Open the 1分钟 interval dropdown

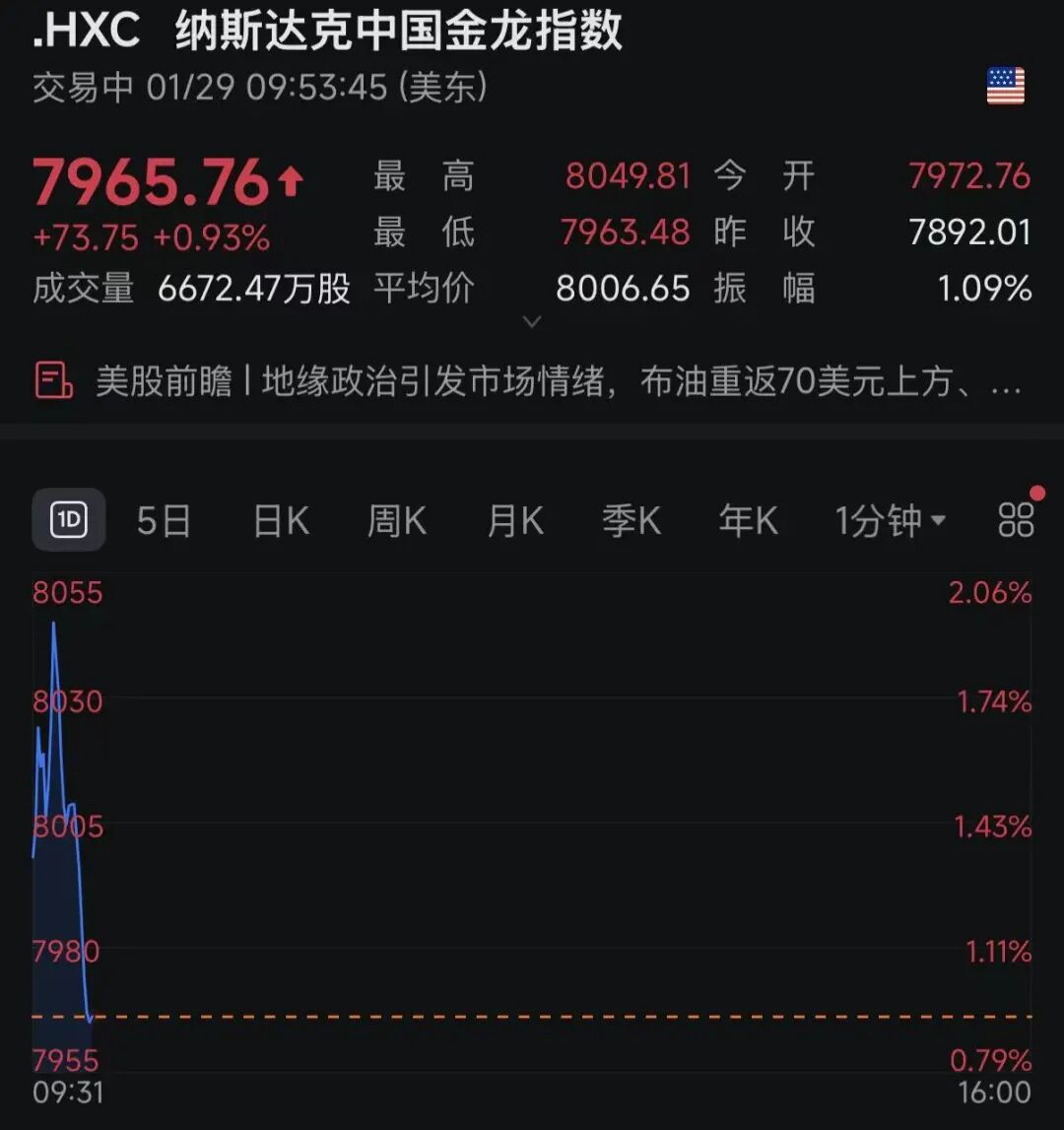point(890,520)
